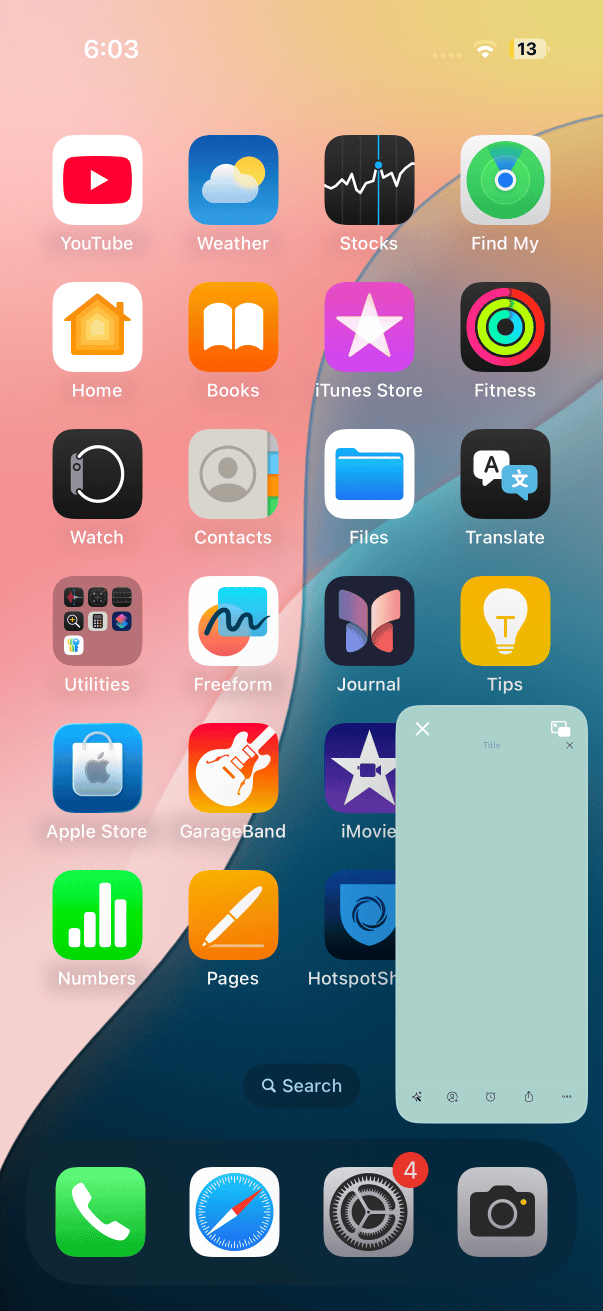Restore picture-in-picture window to full screen
Screen dimensions: 603x1311
[561, 729]
